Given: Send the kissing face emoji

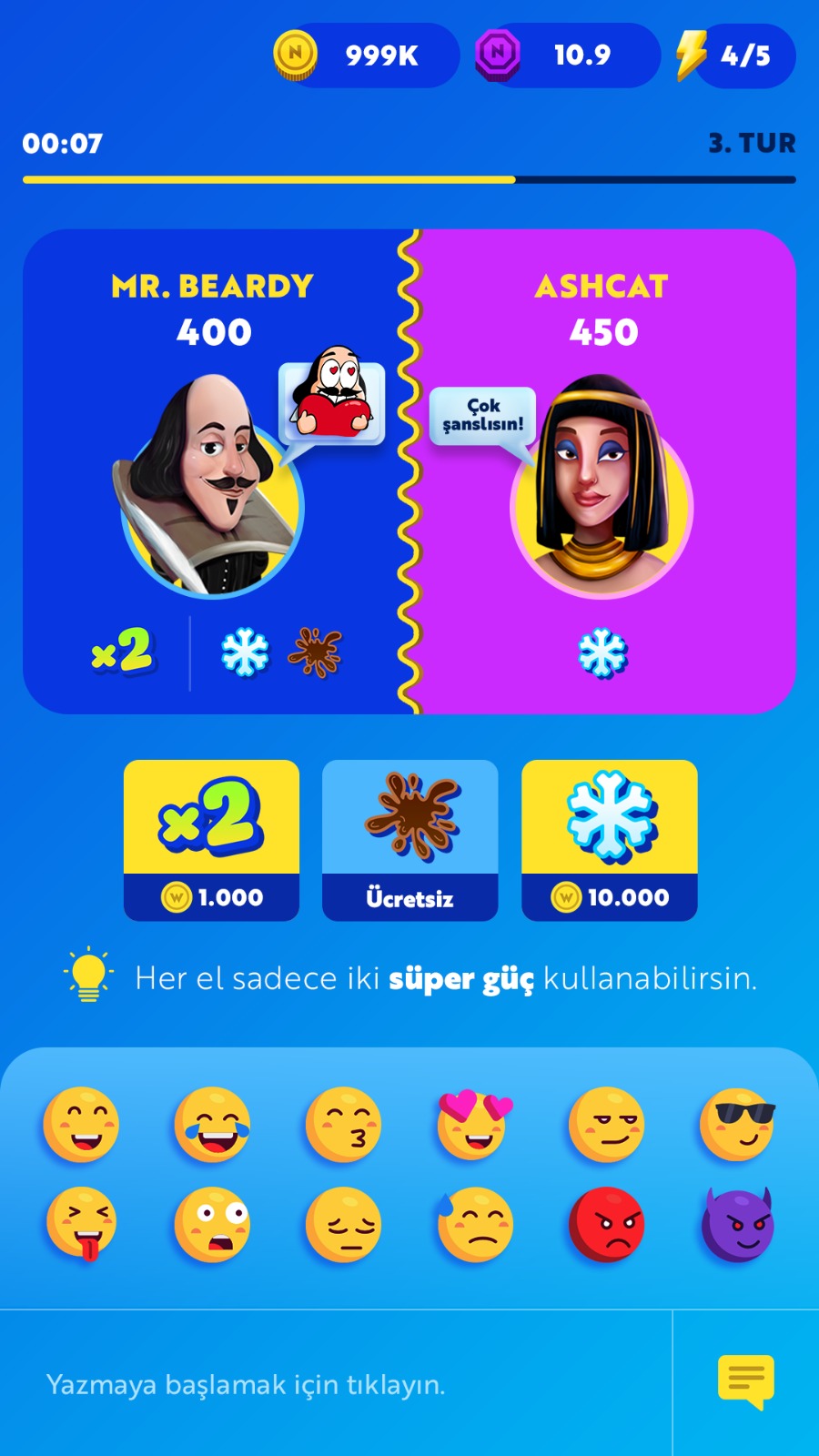Looking at the screenshot, I should [x=343, y=1125].
